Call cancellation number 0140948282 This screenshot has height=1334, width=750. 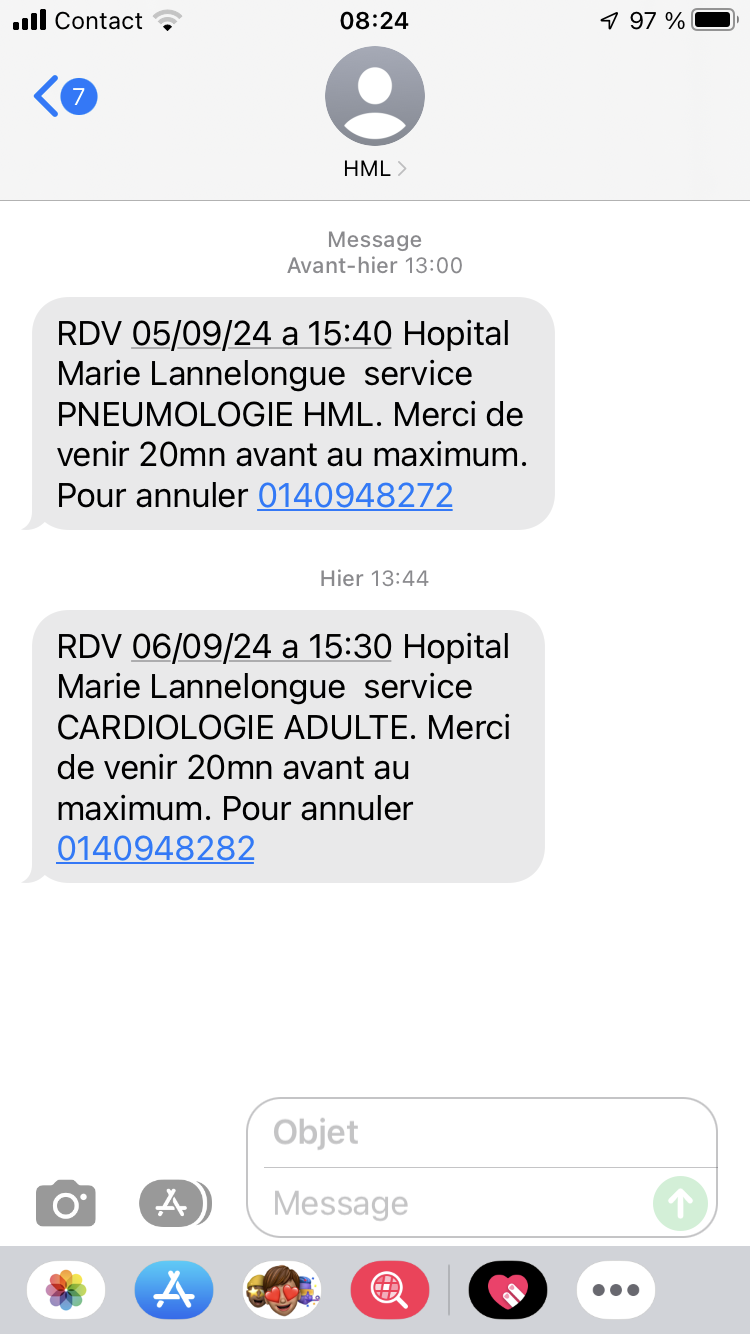point(156,848)
